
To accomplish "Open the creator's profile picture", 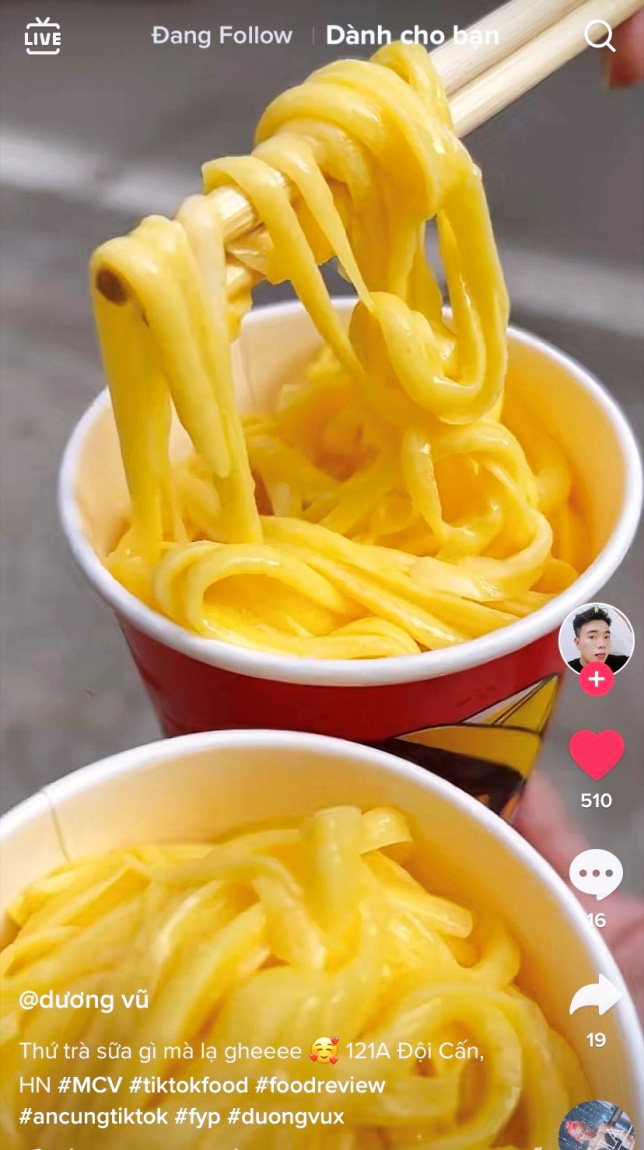I will pyautogui.click(x=596, y=639).
